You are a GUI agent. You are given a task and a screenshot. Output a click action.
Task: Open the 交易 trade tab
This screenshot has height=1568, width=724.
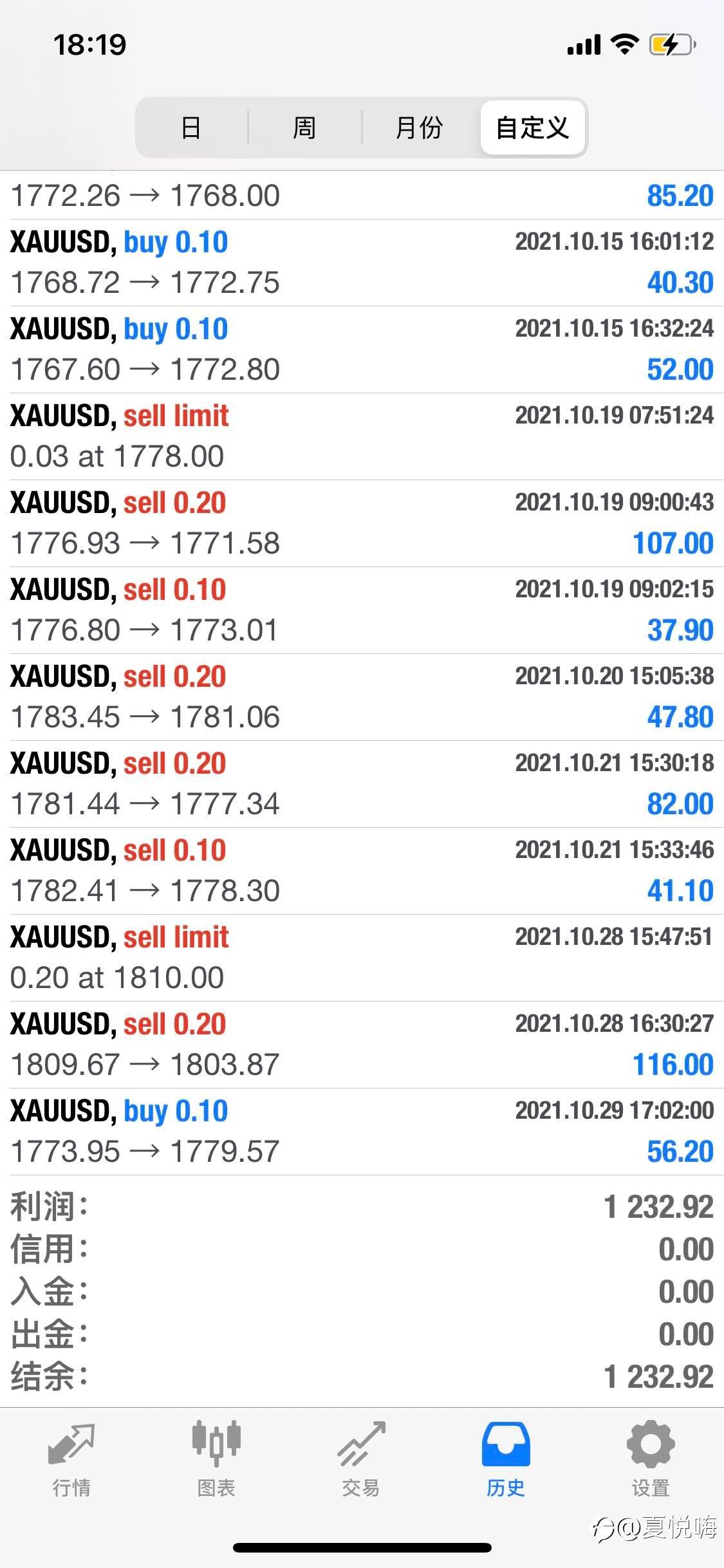coord(361,1459)
